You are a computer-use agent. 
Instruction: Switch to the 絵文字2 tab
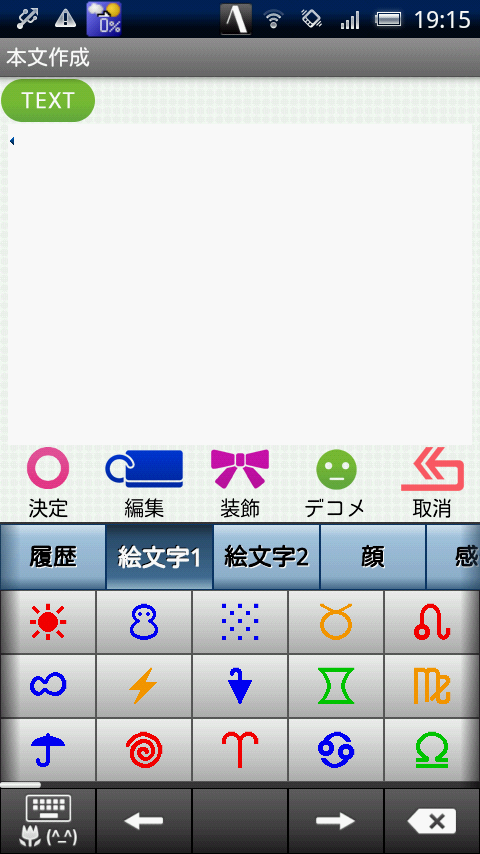pyautogui.click(x=266, y=557)
